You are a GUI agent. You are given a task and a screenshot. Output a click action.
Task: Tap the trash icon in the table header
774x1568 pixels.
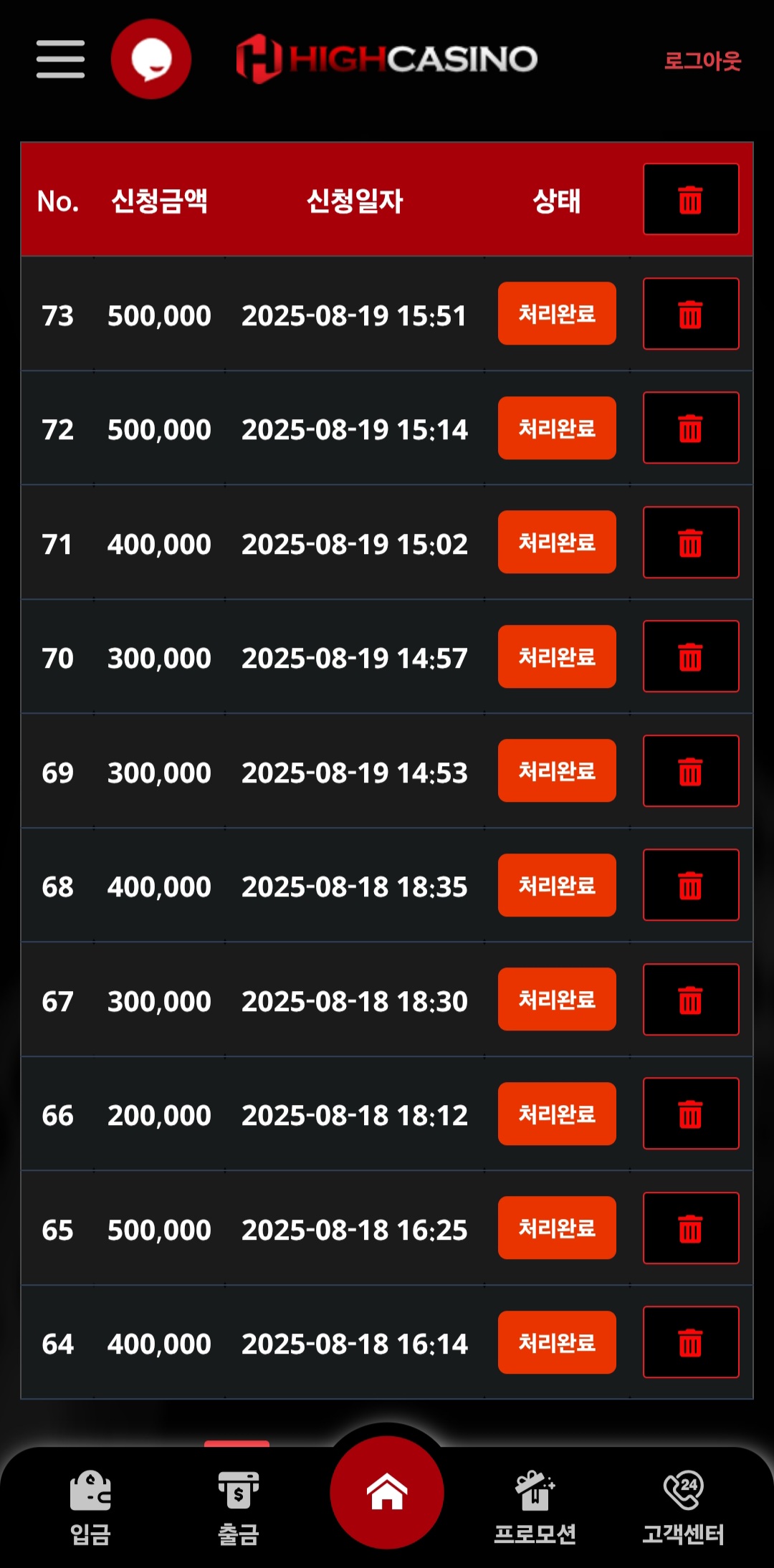tap(691, 199)
